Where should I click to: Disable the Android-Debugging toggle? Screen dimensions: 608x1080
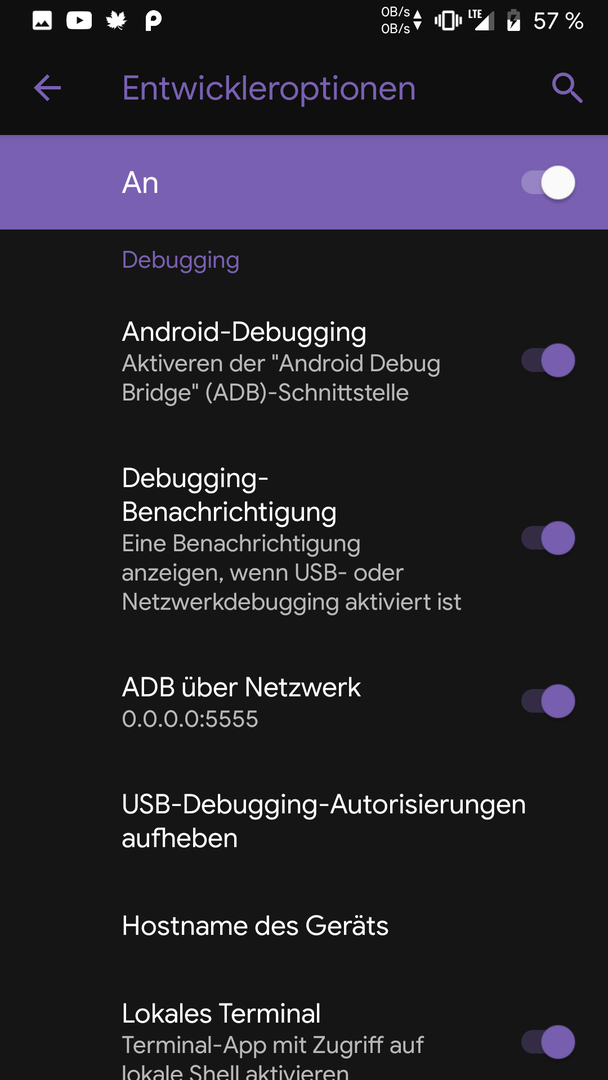[549, 360]
